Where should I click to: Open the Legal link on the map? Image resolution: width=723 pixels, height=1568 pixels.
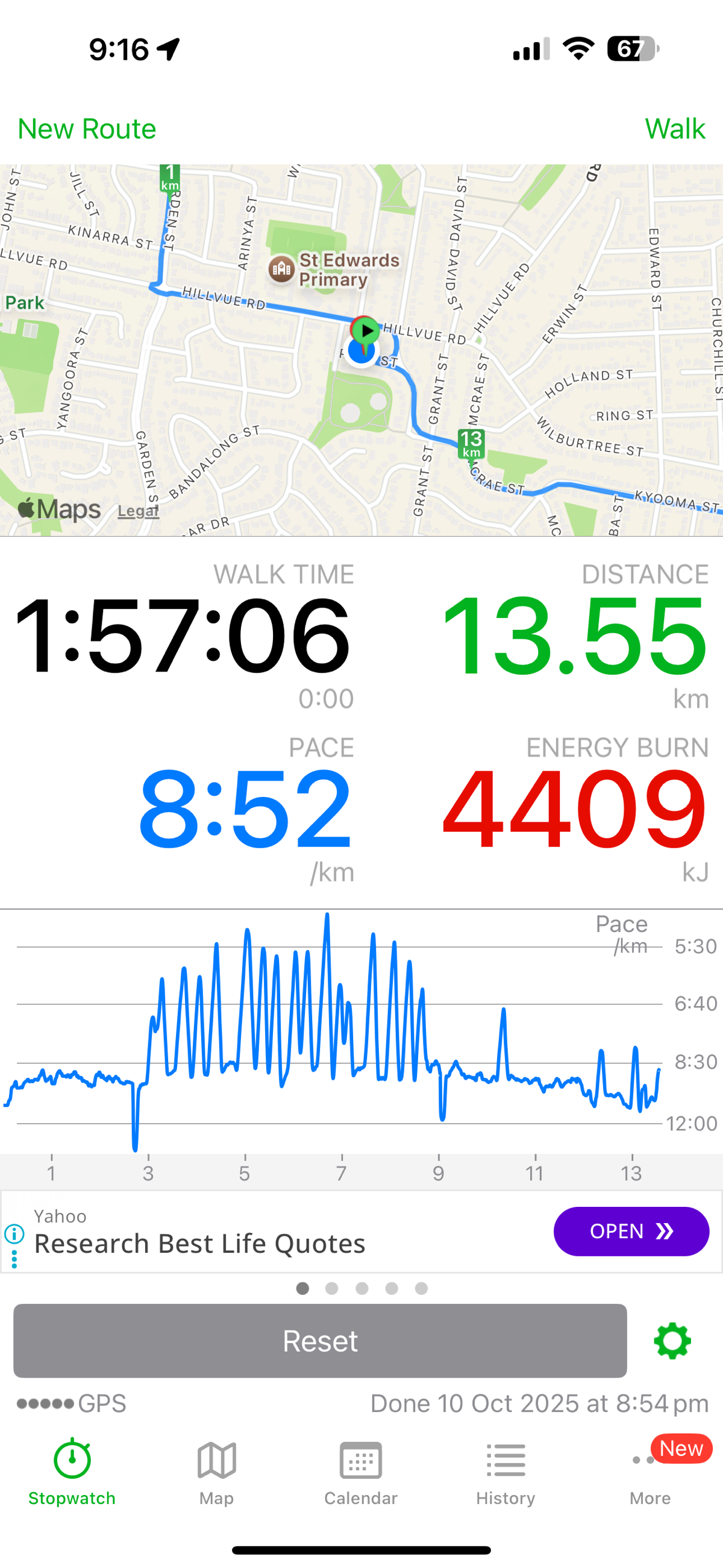point(138,511)
